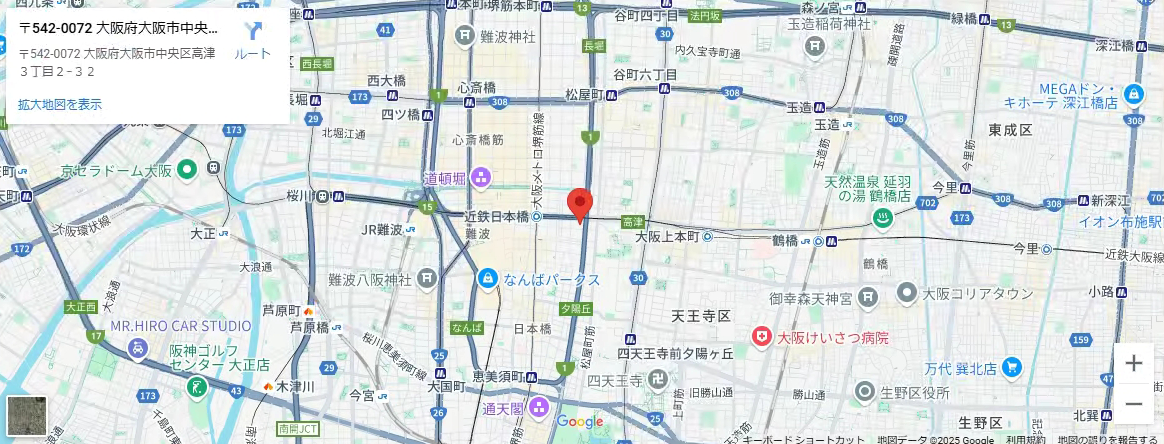The width and height of the screenshot is (1164, 444).
Task: Open route directions (ルート)
Action: pos(252,39)
